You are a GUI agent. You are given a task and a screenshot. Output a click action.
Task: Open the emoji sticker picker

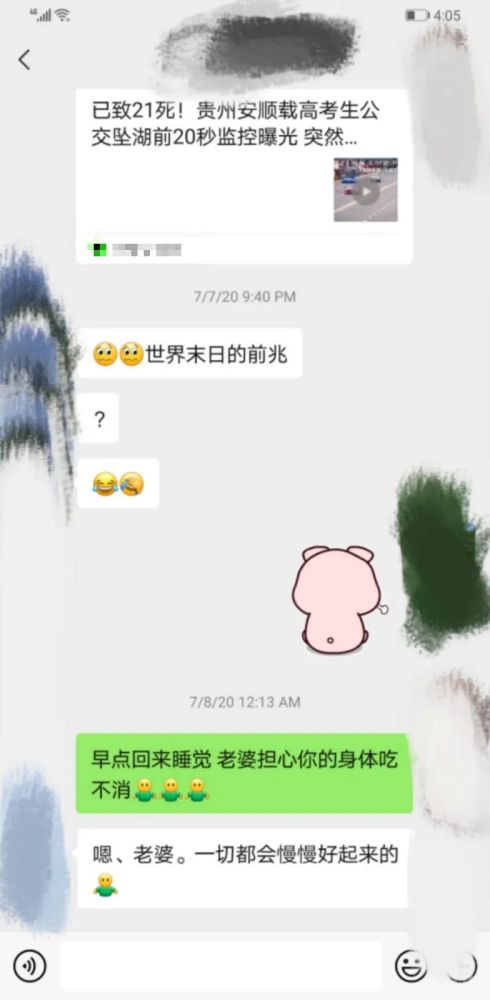[411, 966]
